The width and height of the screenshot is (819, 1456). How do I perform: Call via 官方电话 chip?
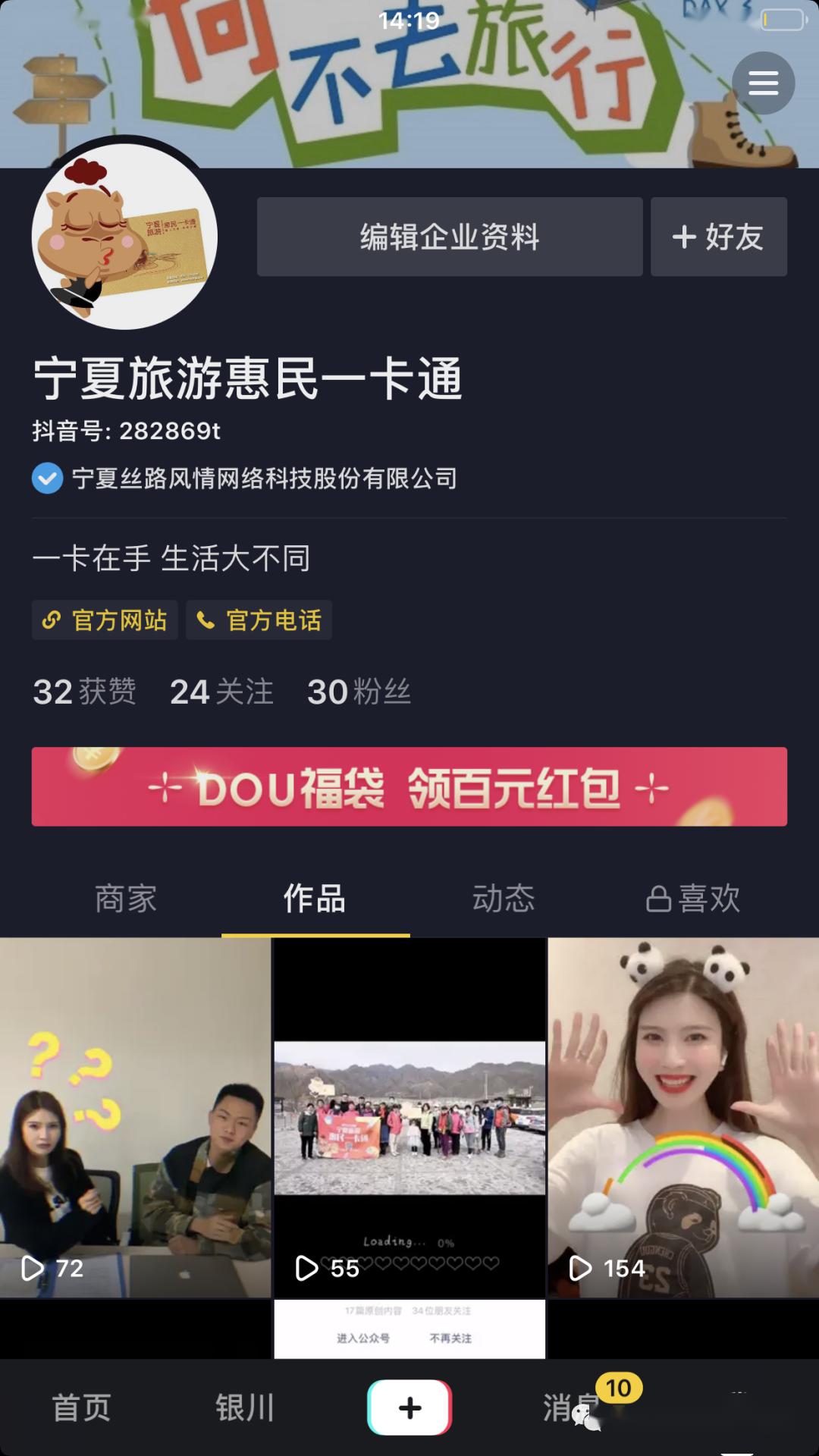[259, 620]
